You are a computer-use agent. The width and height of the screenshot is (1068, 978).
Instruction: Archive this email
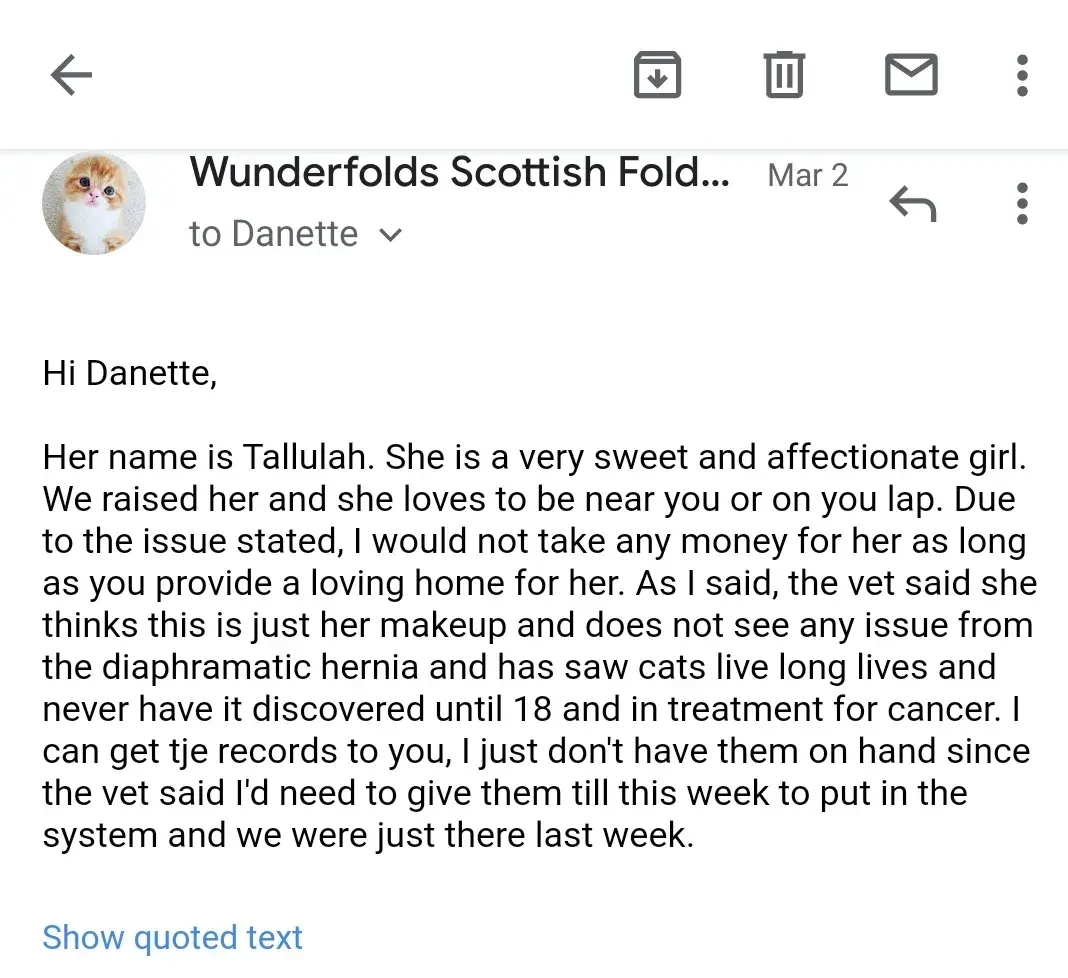pos(657,75)
